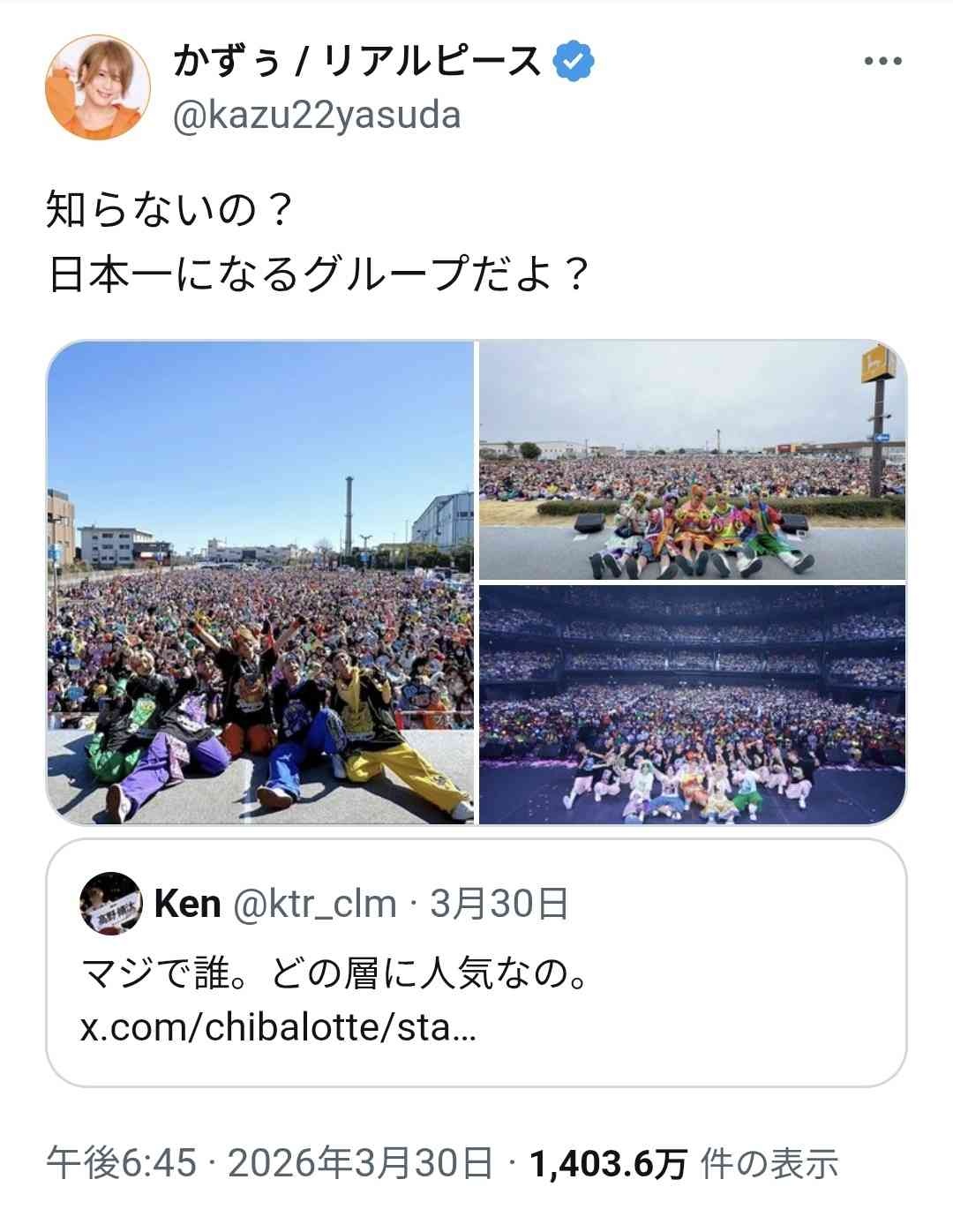
Task: Open the cloudy outdoor crowd photo
Action: coord(692,461)
